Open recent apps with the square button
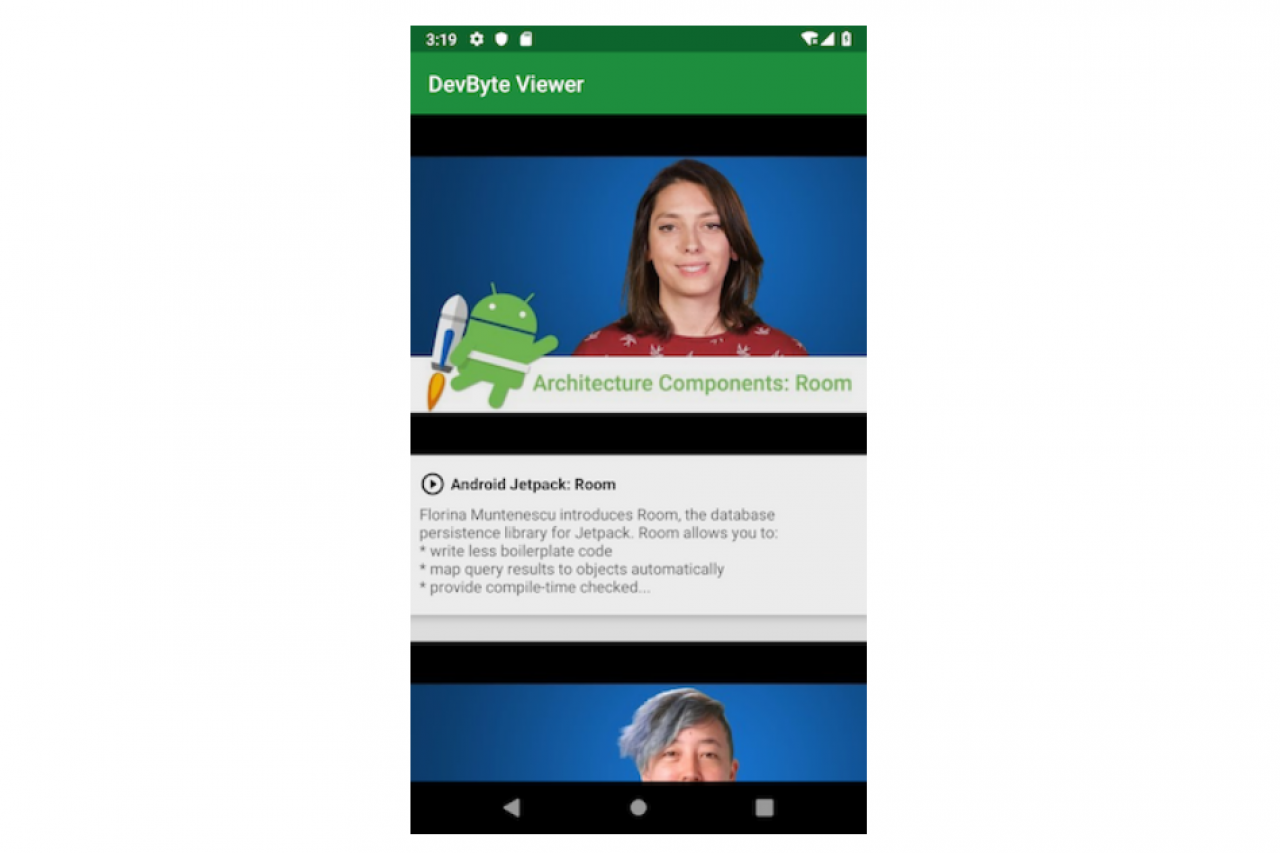 [764, 808]
